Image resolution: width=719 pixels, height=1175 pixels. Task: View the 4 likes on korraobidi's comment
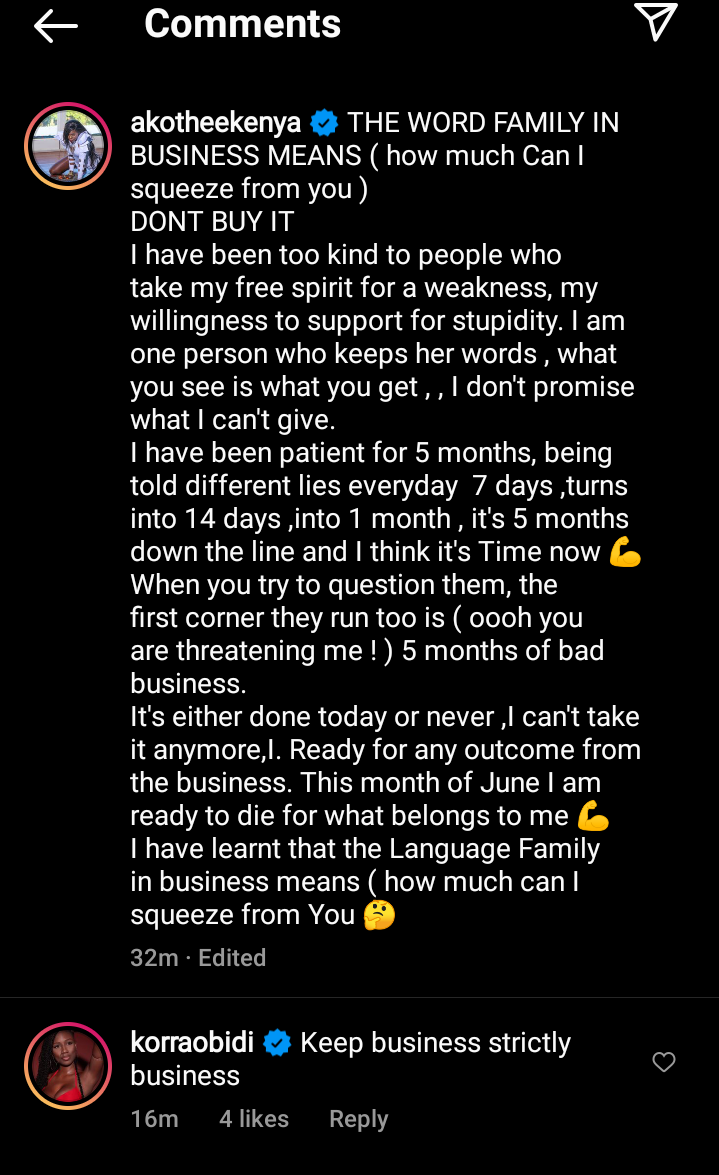[x=253, y=1119]
